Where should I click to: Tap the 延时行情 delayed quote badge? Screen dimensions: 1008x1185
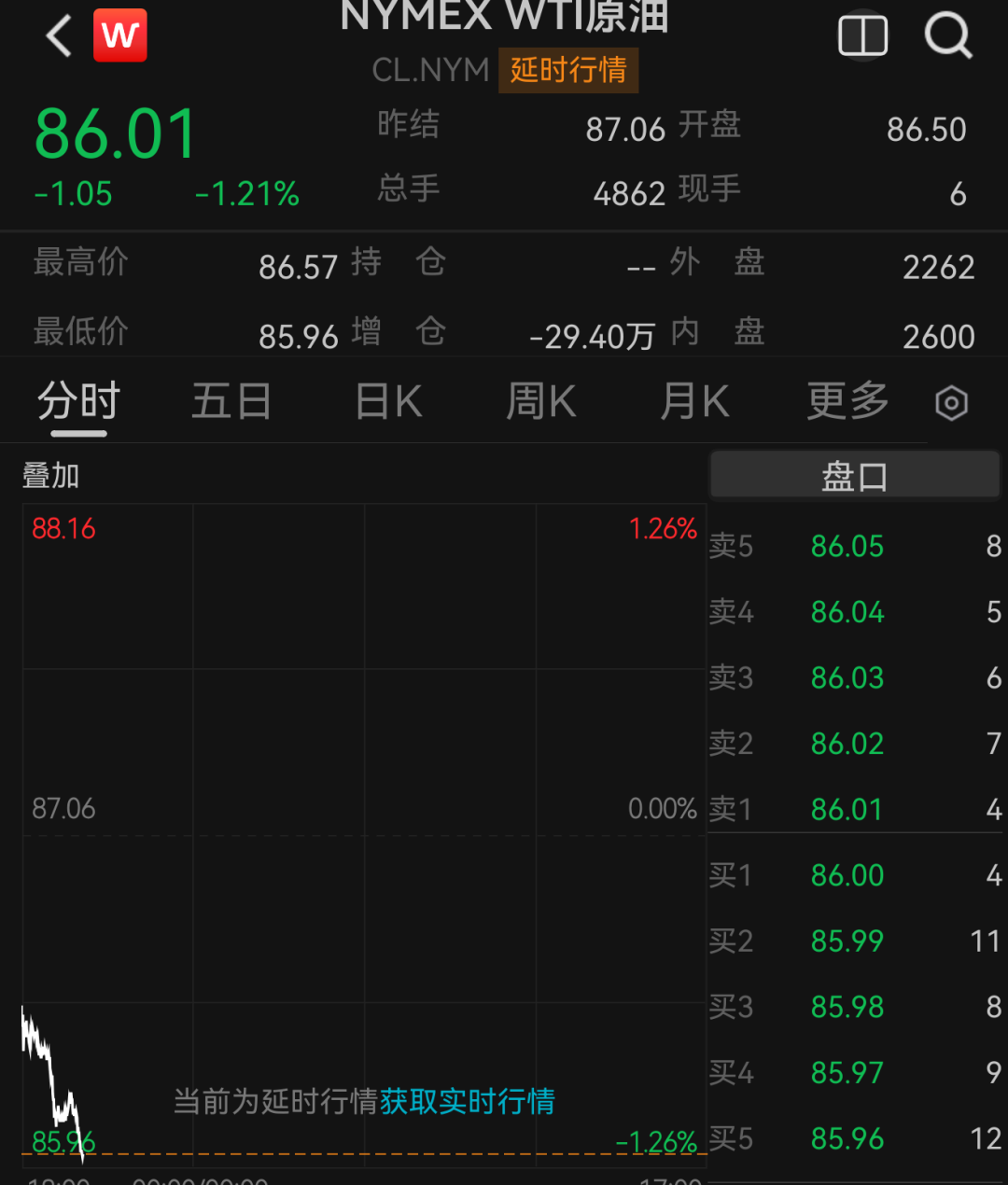click(x=568, y=70)
